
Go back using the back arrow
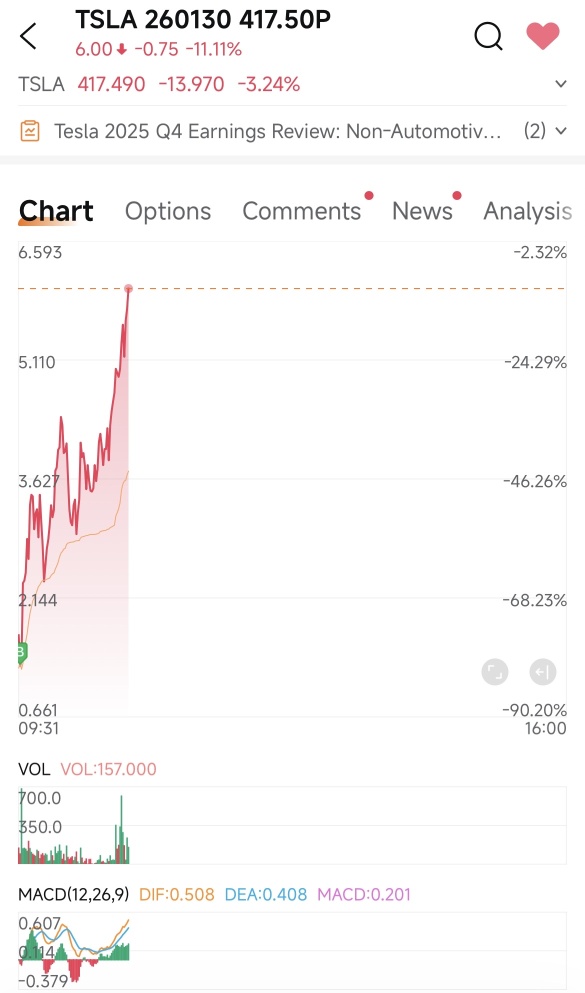pyautogui.click(x=28, y=36)
